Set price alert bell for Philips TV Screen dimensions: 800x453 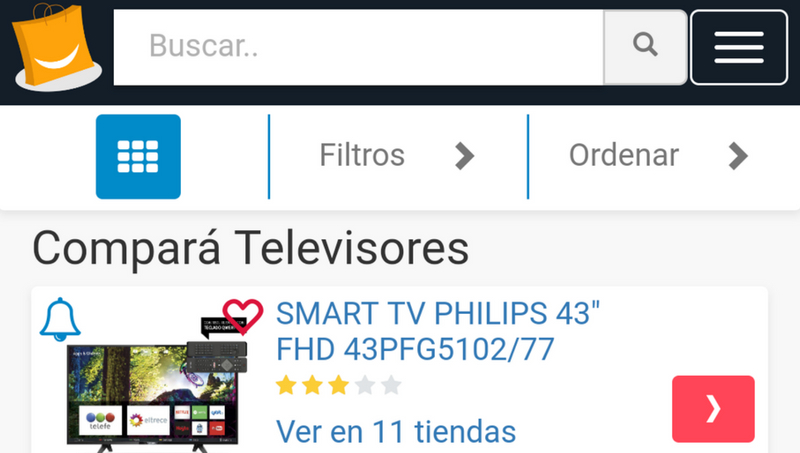(62, 318)
